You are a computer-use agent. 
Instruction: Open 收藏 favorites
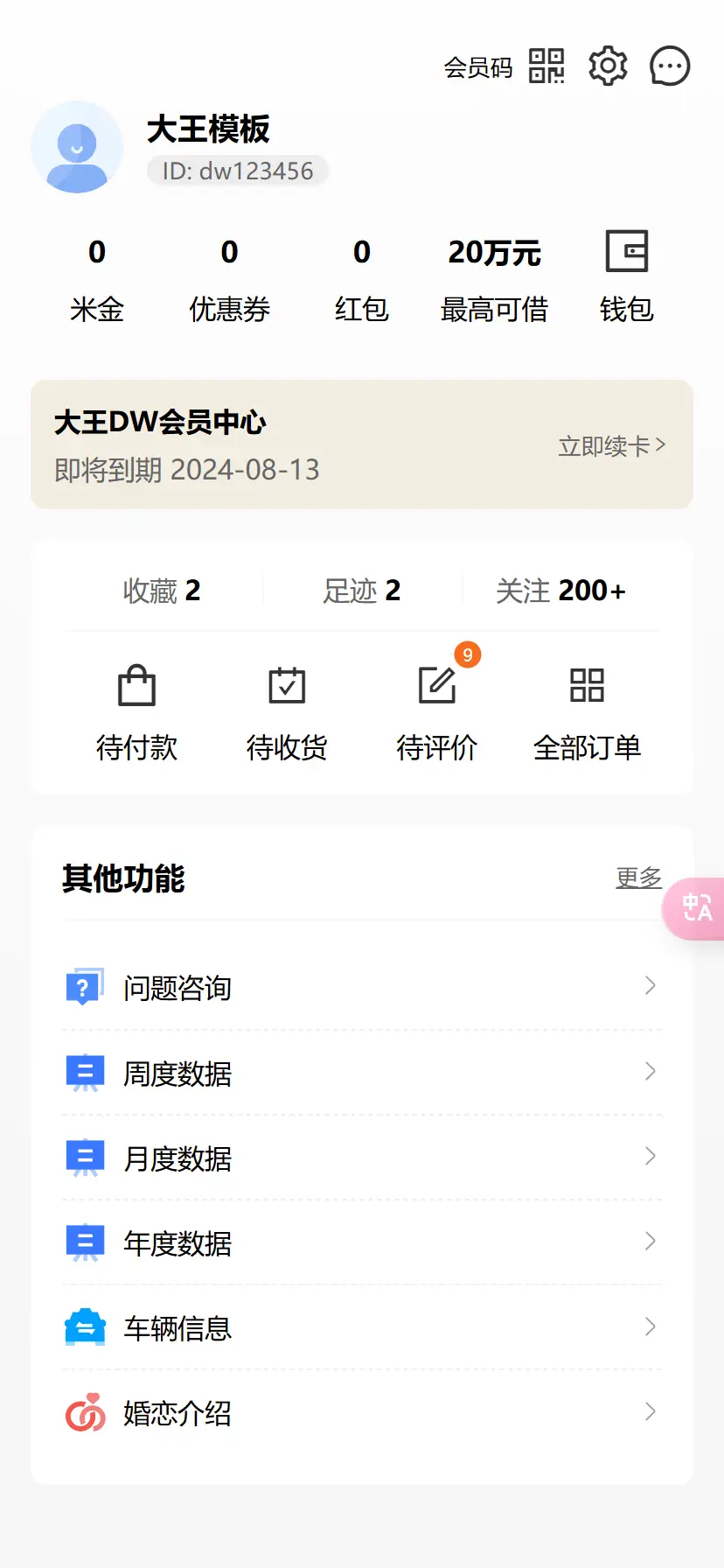point(162,591)
